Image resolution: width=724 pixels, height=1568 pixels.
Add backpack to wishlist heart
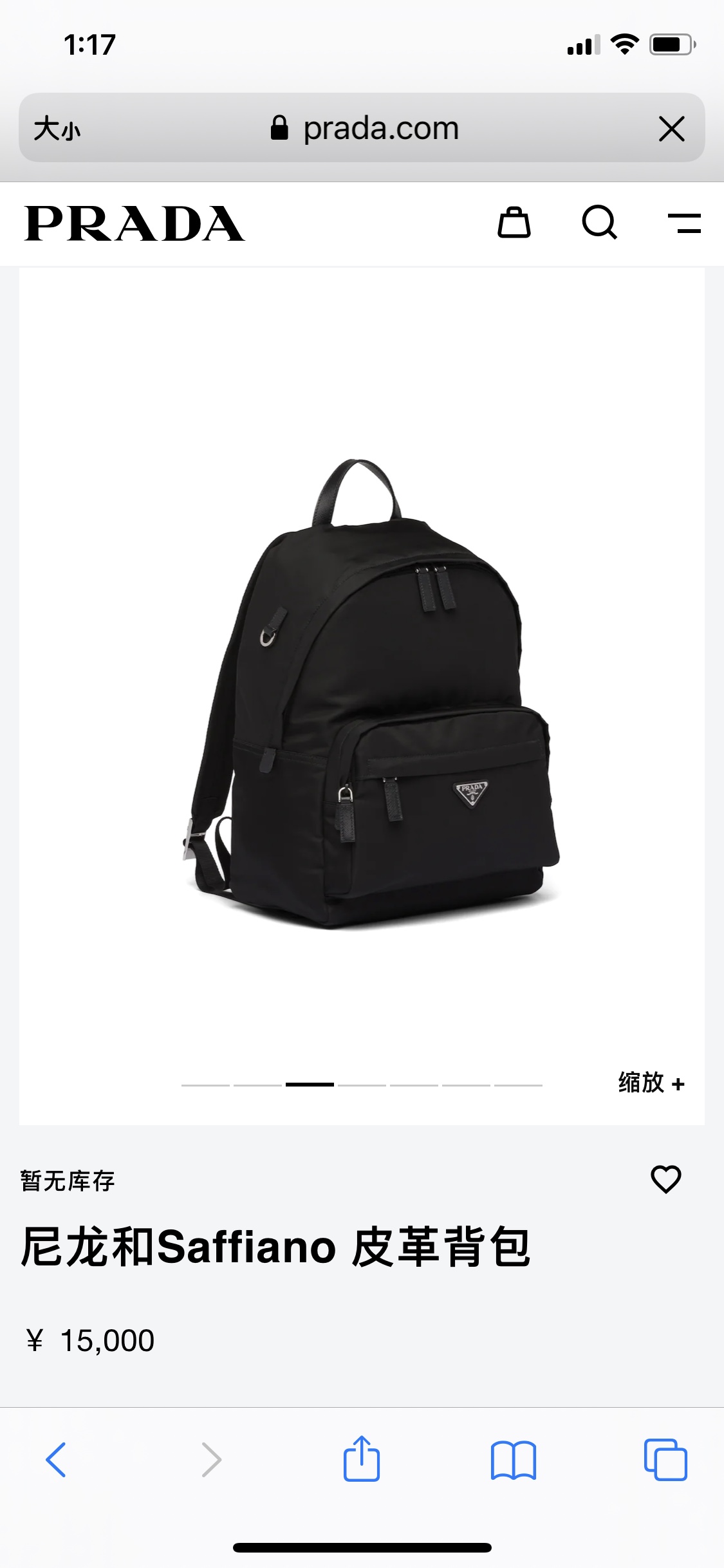665,1179
